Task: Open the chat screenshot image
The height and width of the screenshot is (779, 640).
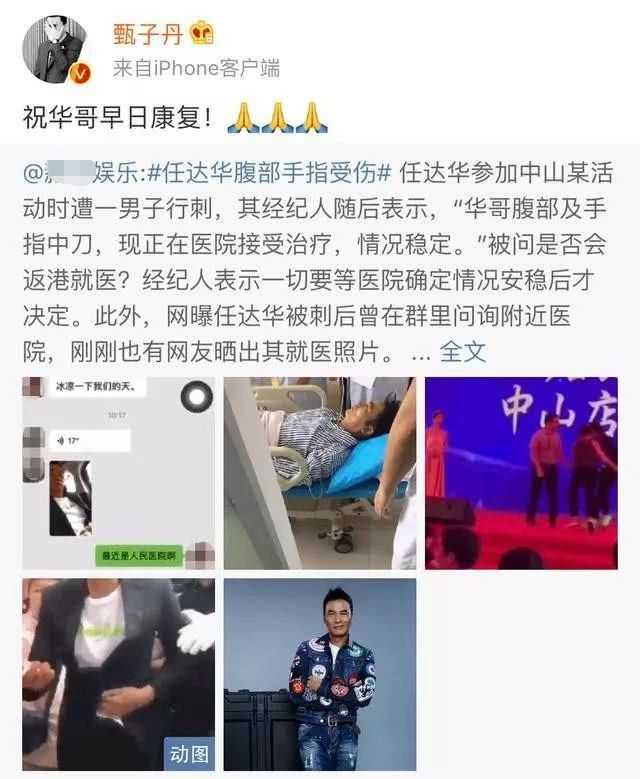Action: tap(118, 473)
